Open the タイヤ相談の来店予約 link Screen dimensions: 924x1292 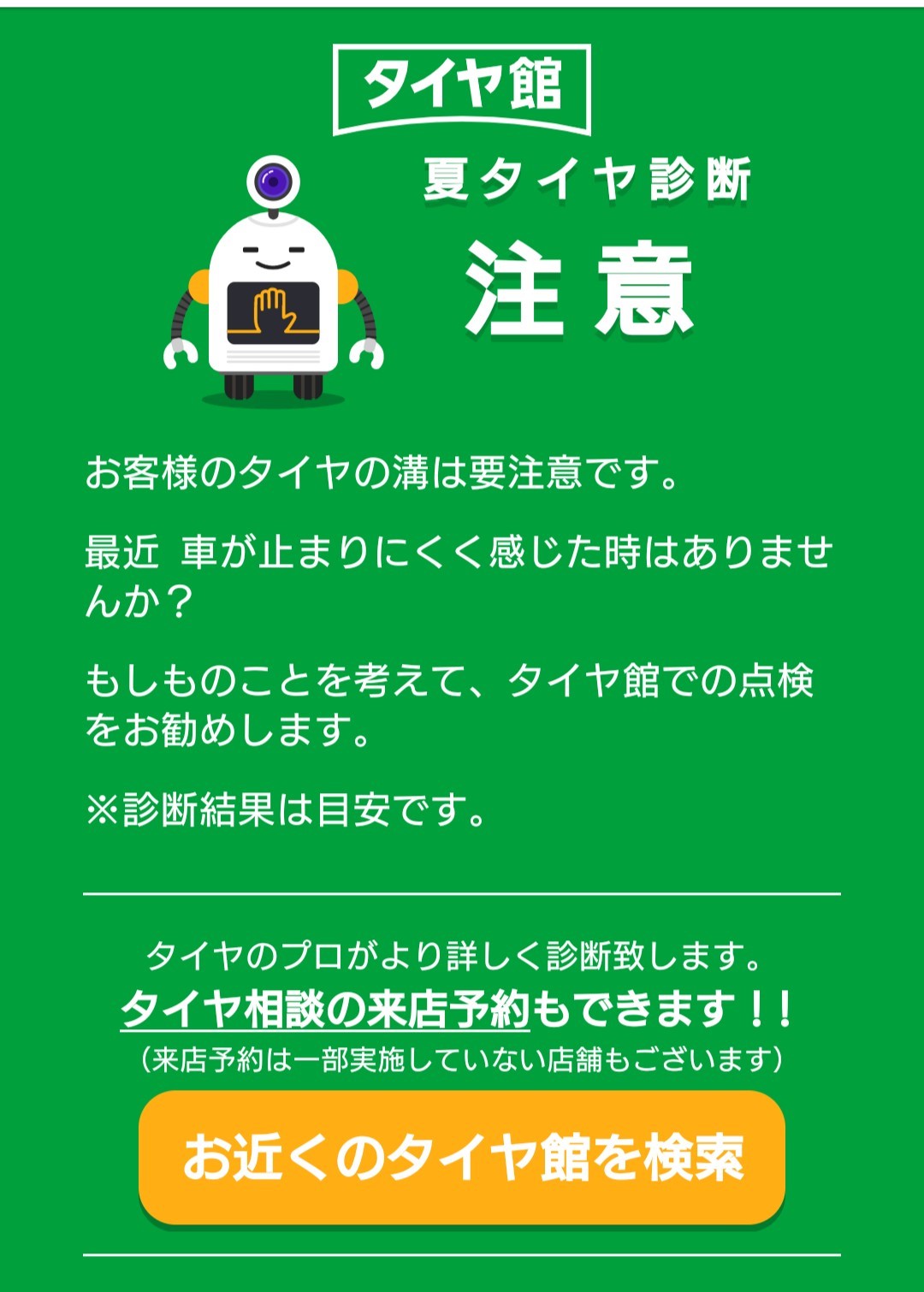pos(326,1010)
